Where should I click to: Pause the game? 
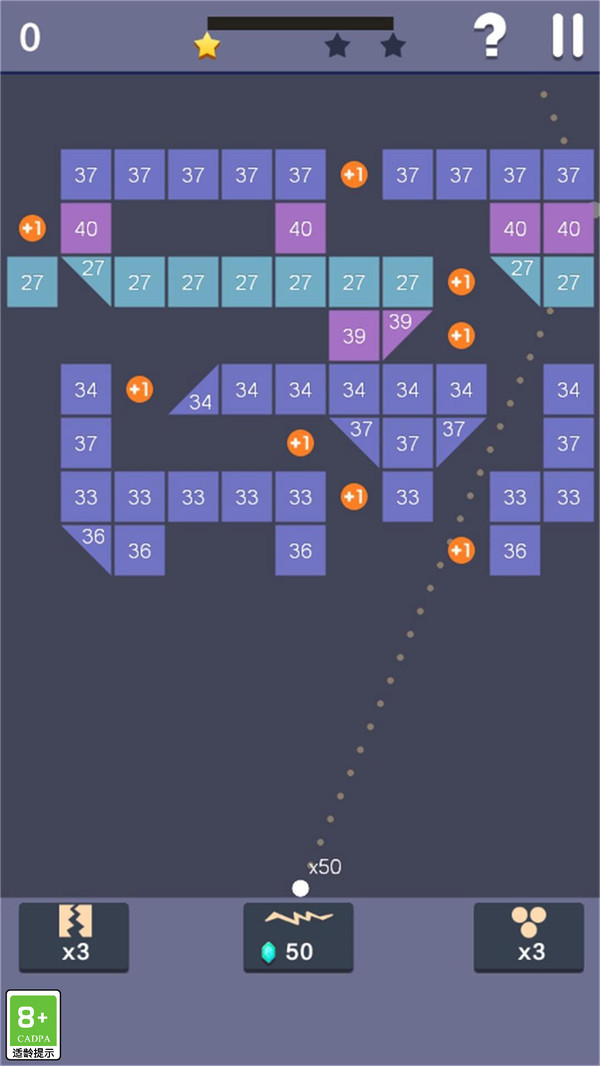point(567,35)
